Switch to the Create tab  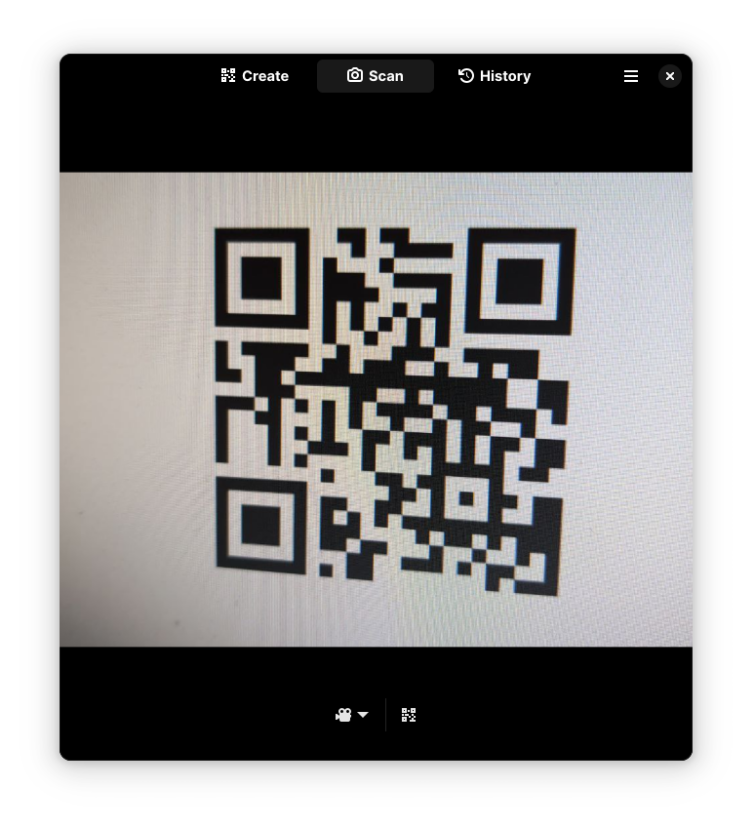tap(255, 76)
